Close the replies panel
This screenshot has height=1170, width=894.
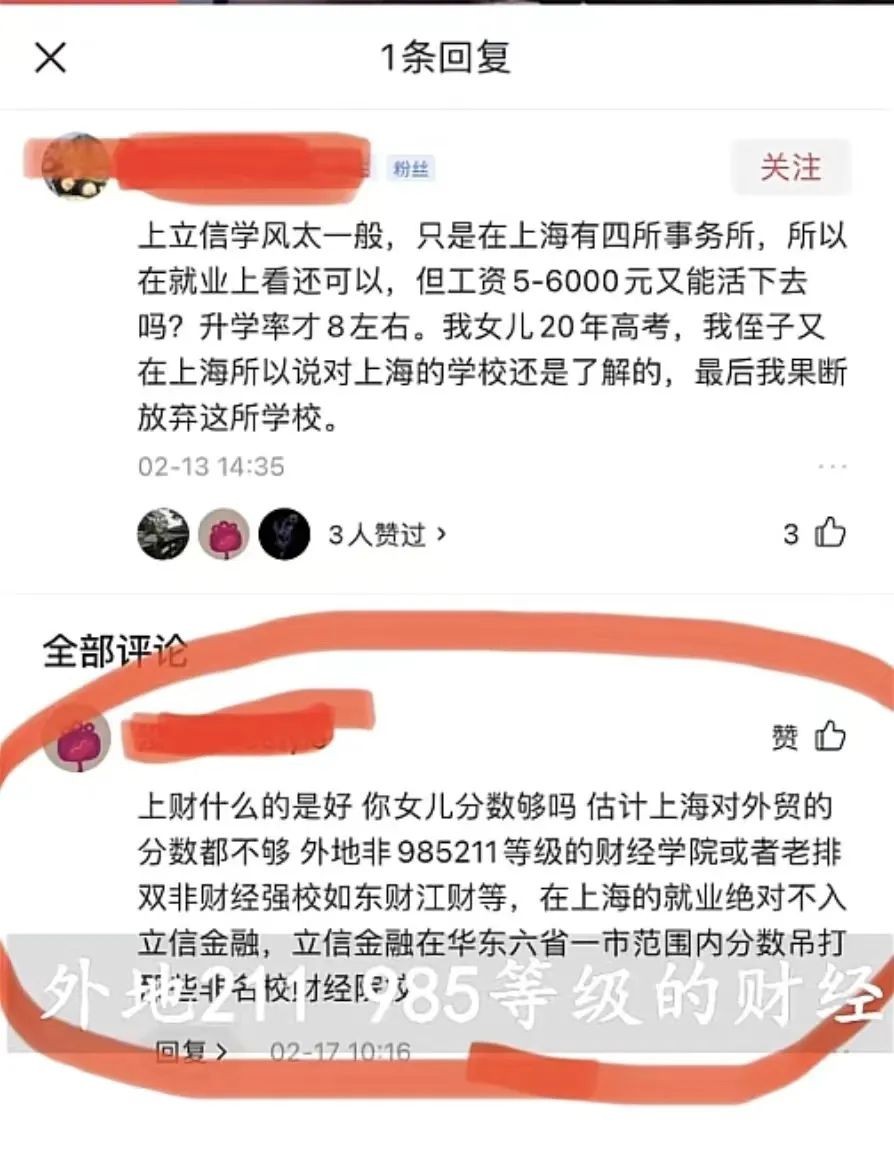click(50, 58)
